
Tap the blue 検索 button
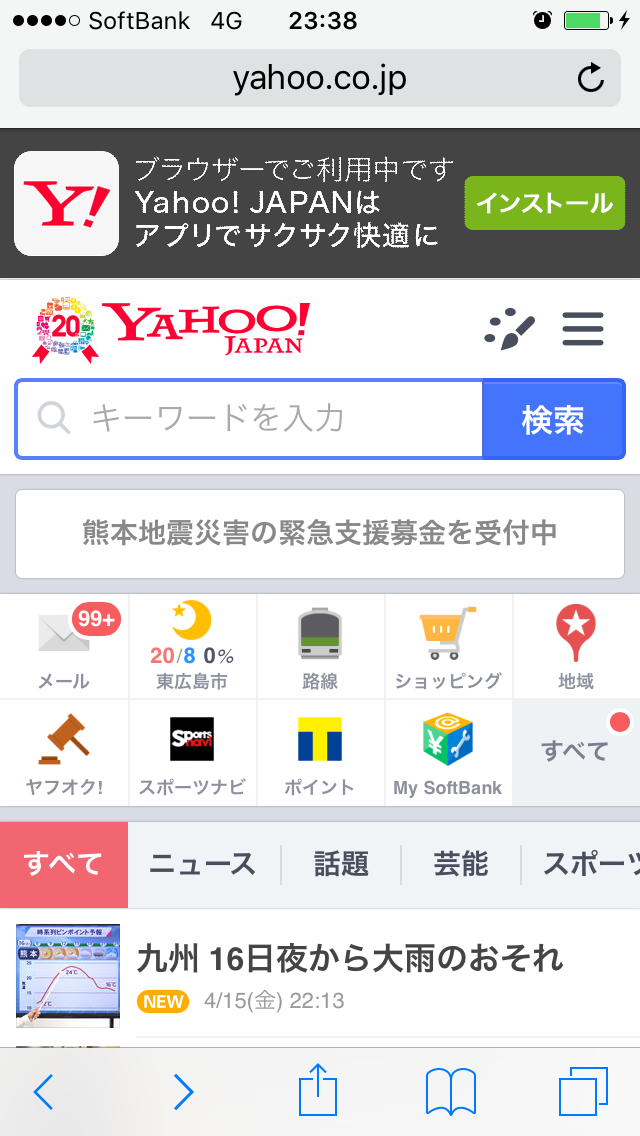553,419
